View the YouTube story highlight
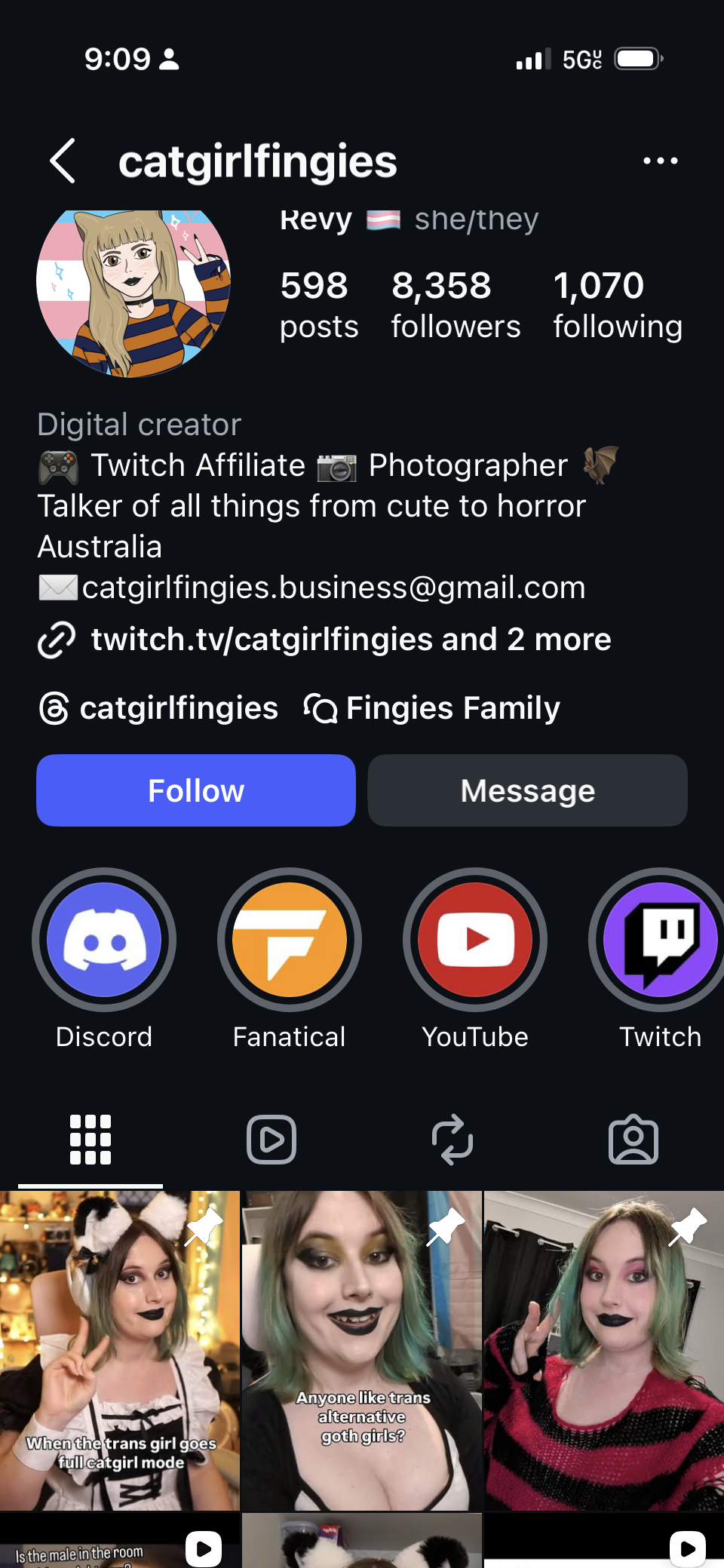 pyautogui.click(x=475, y=940)
